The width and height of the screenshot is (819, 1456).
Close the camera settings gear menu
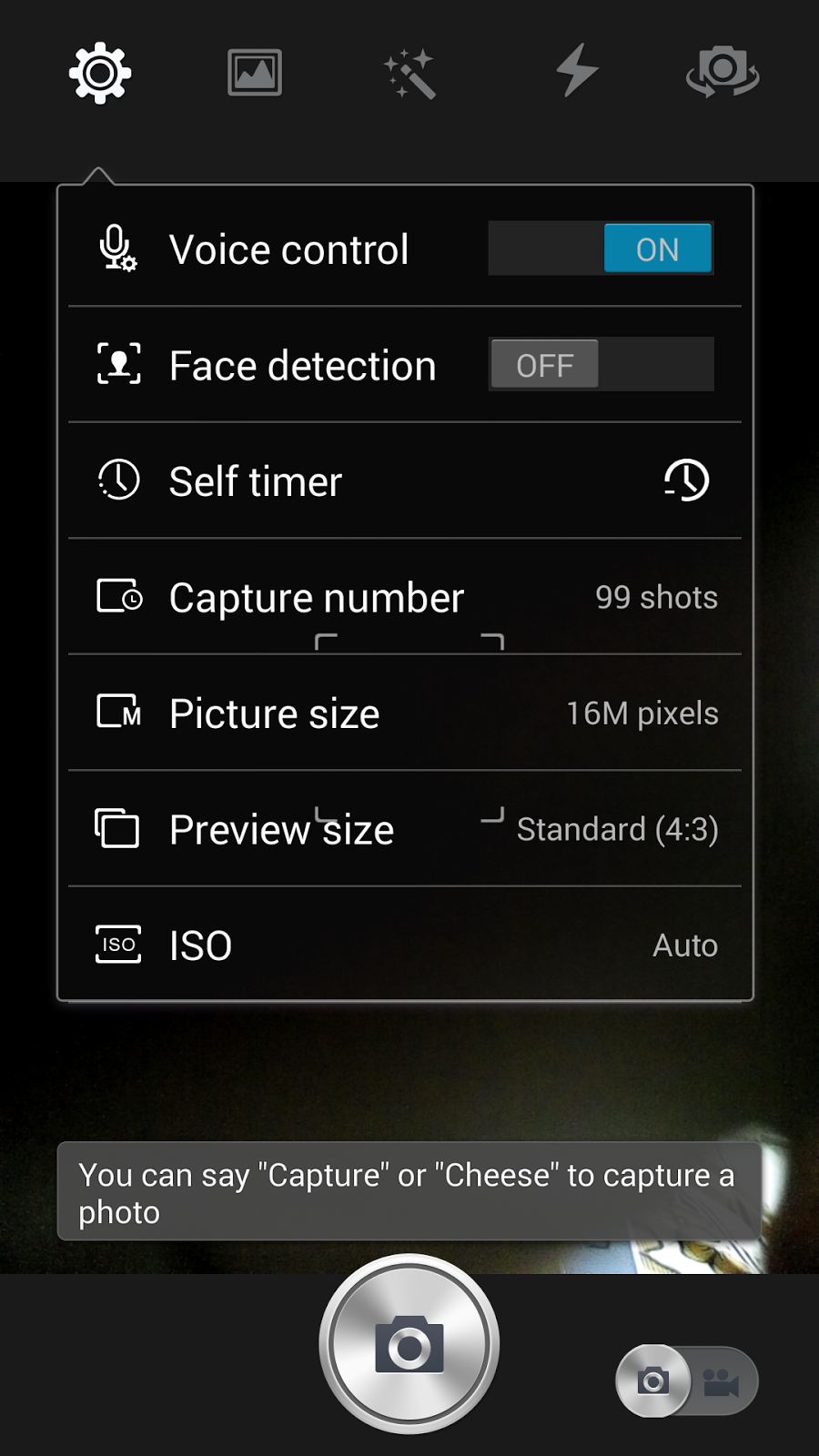pos(100,73)
